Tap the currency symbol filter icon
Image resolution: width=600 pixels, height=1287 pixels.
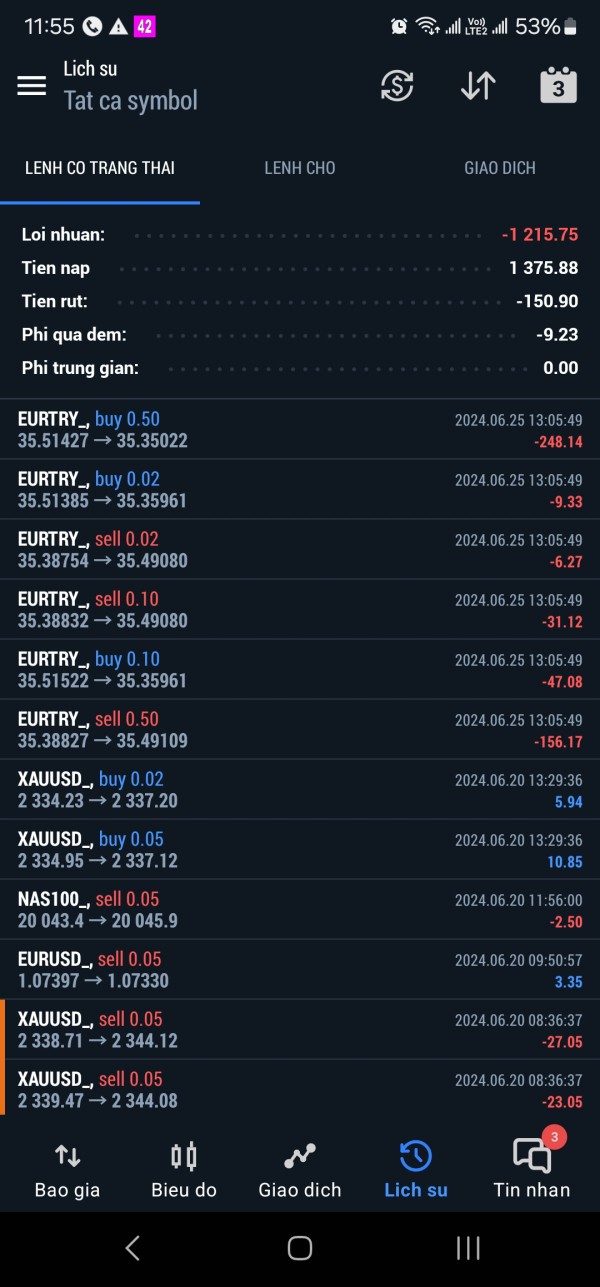click(397, 86)
